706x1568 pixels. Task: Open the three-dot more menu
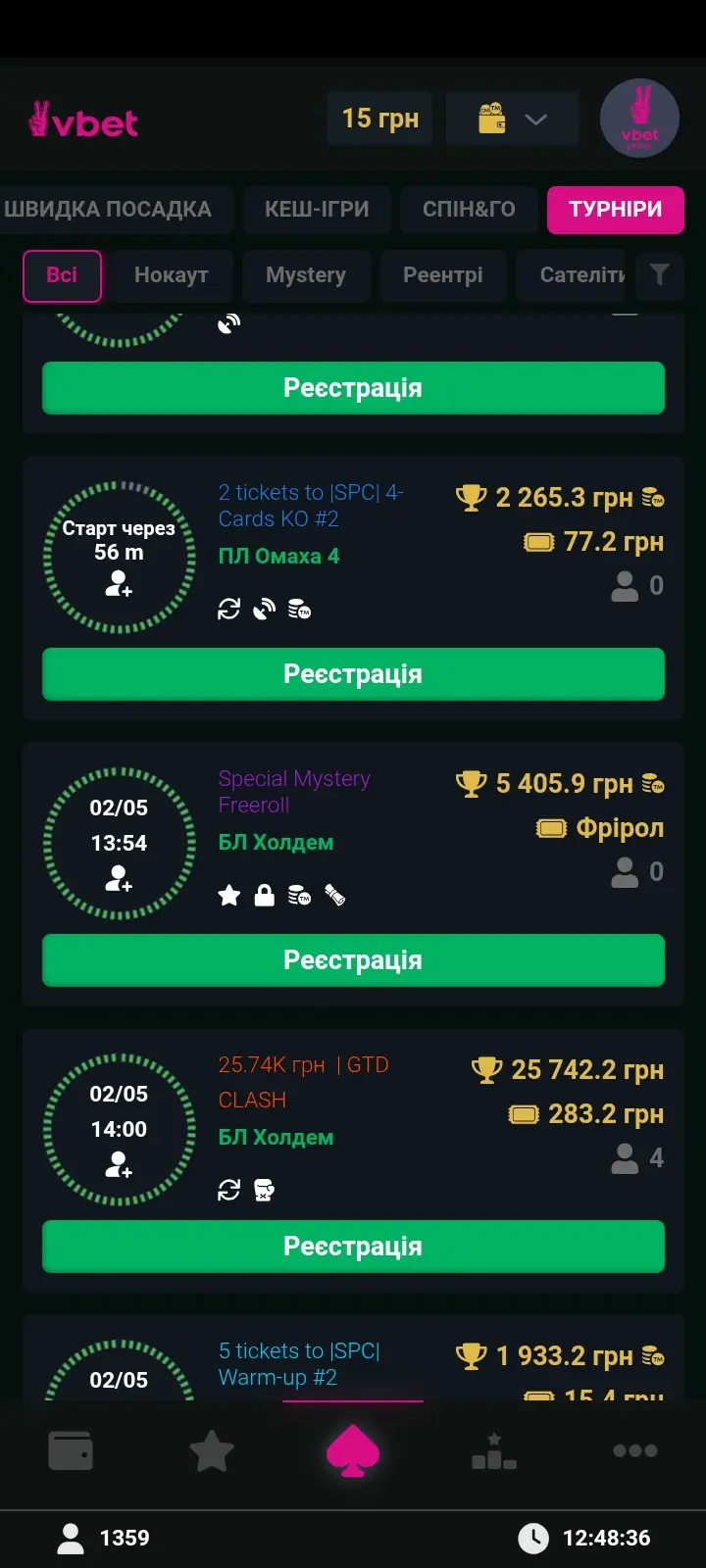pyautogui.click(x=635, y=1451)
